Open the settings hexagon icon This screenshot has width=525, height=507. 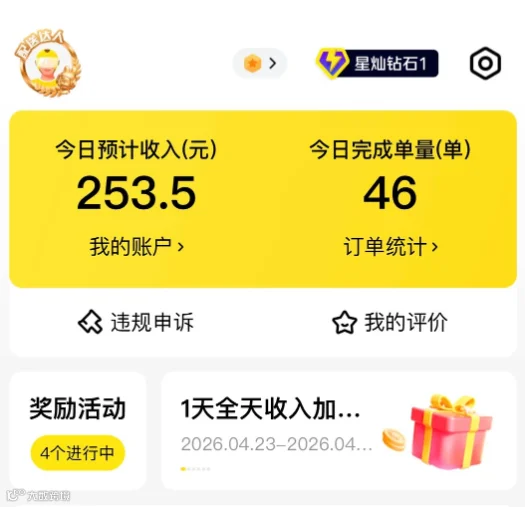(x=485, y=63)
